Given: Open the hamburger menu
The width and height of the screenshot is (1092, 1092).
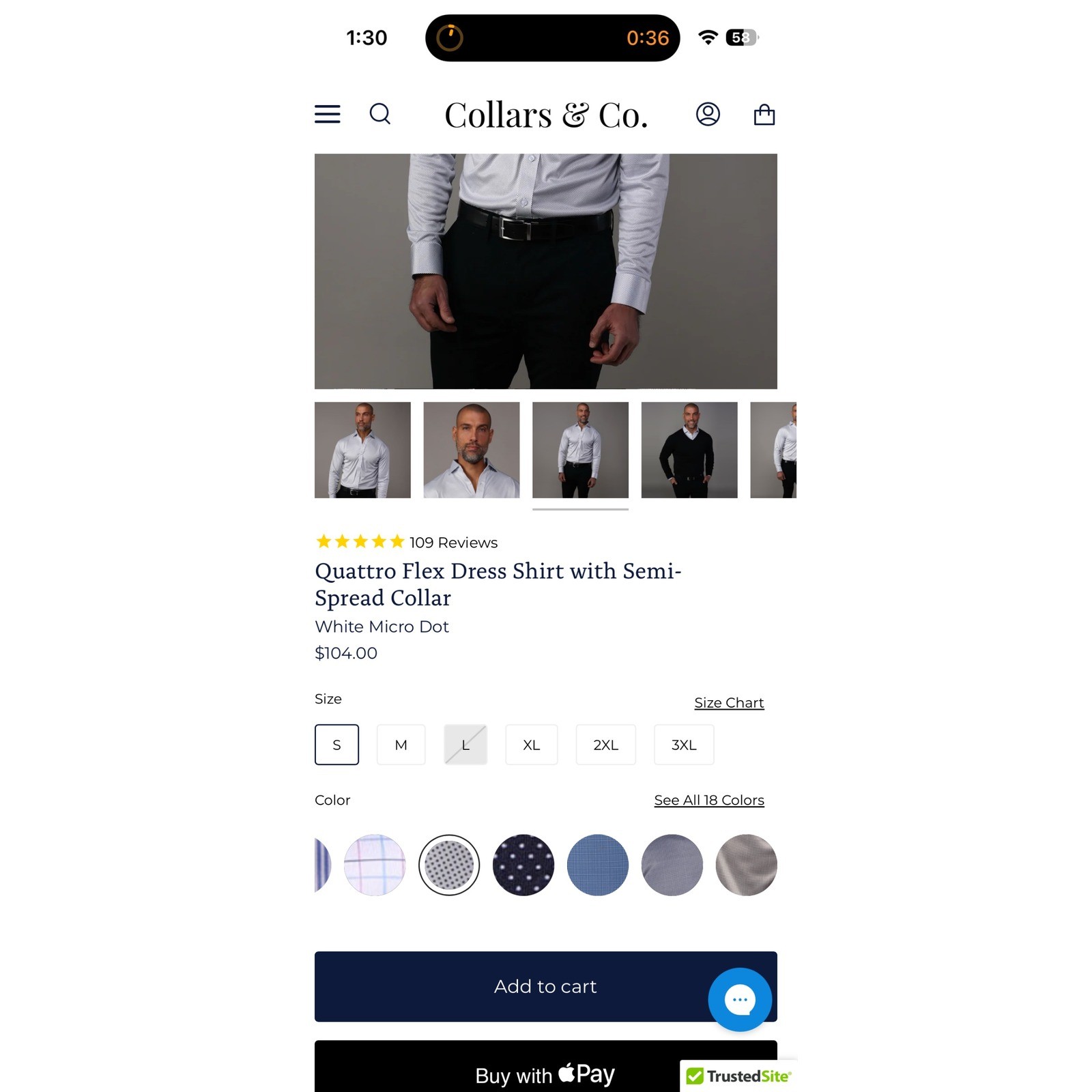Looking at the screenshot, I should click(327, 114).
